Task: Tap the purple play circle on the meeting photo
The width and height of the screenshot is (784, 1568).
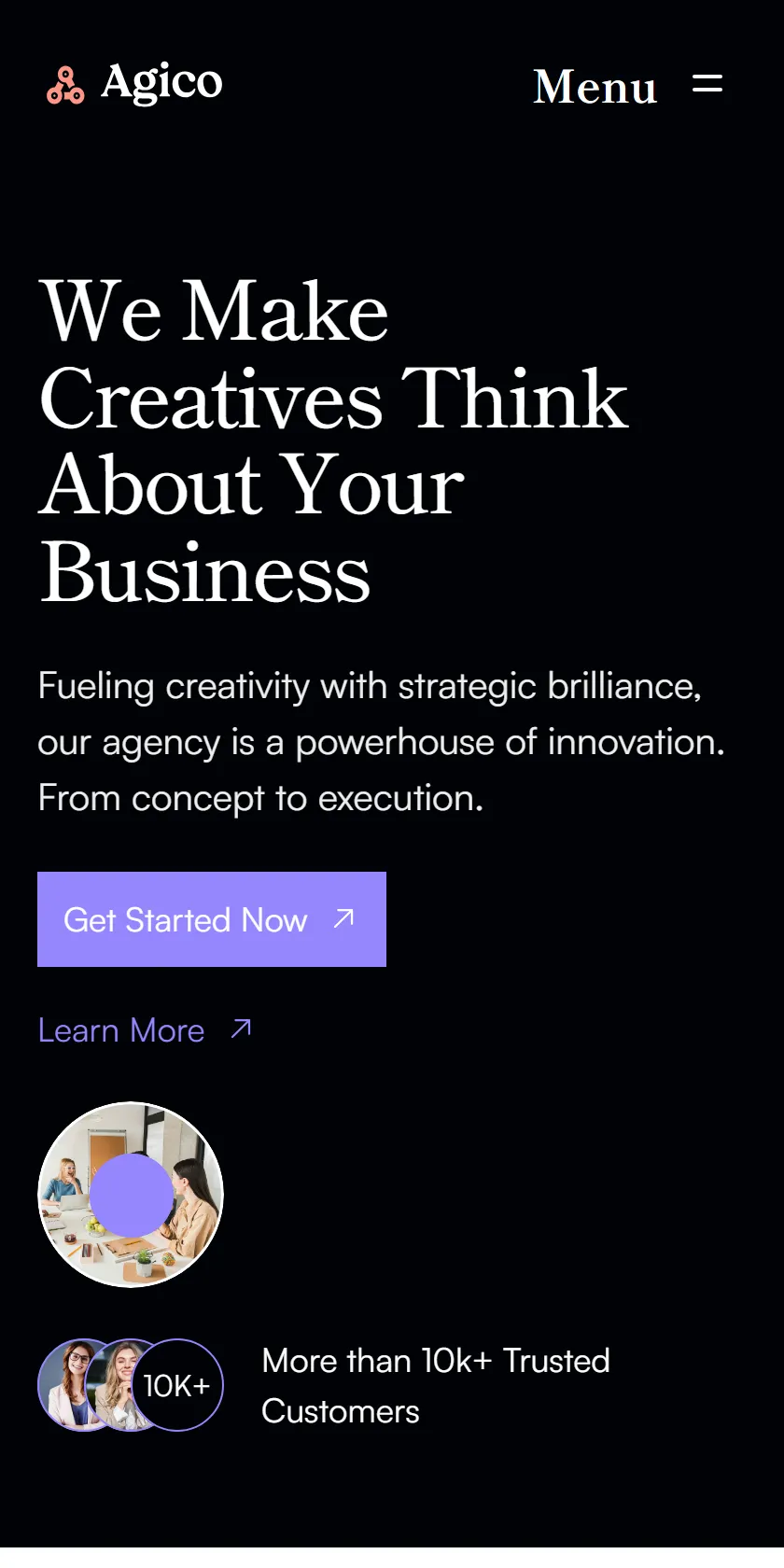Action: [x=132, y=1195]
